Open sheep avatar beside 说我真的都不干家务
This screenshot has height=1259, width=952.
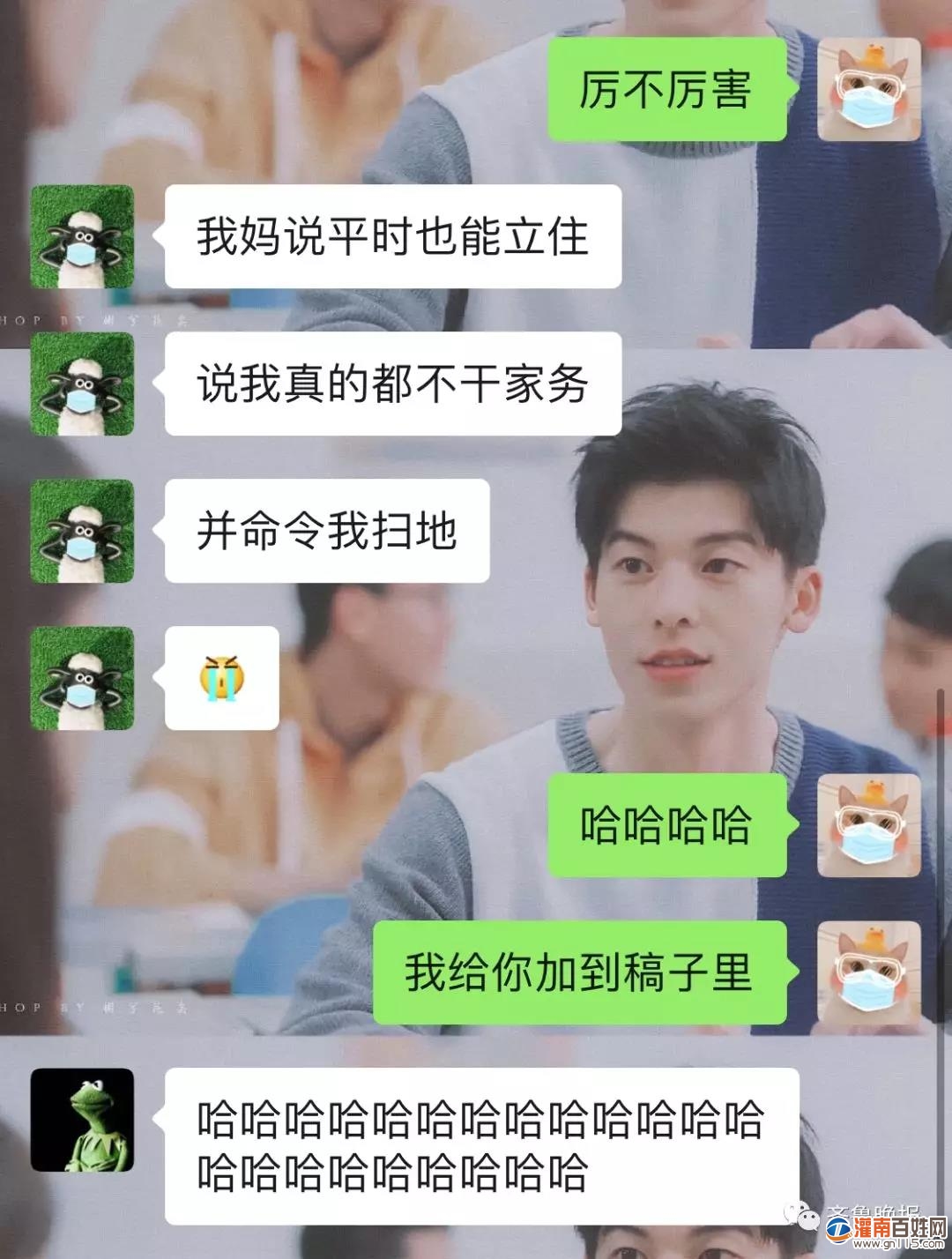(82, 384)
